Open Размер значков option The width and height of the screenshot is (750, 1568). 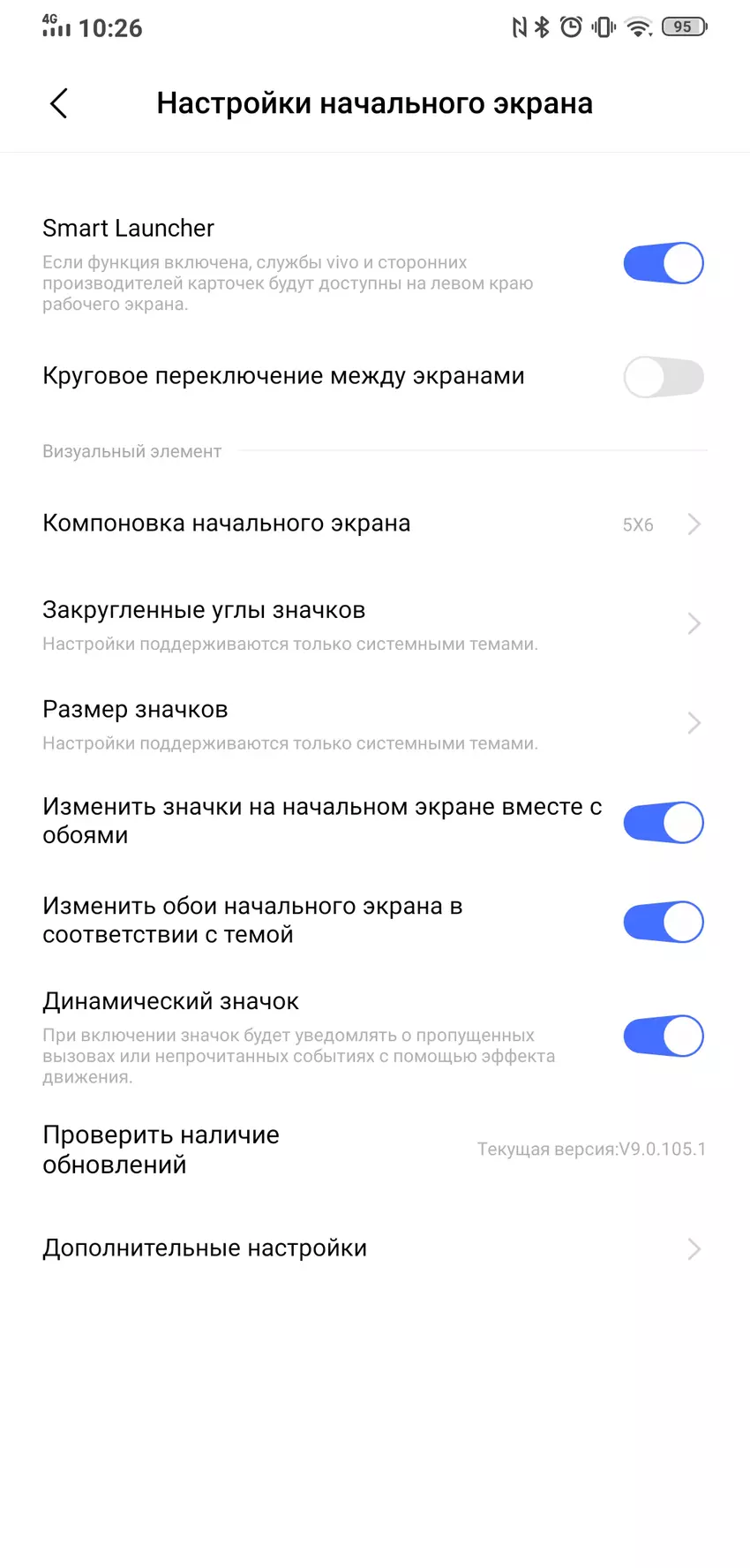(x=374, y=724)
